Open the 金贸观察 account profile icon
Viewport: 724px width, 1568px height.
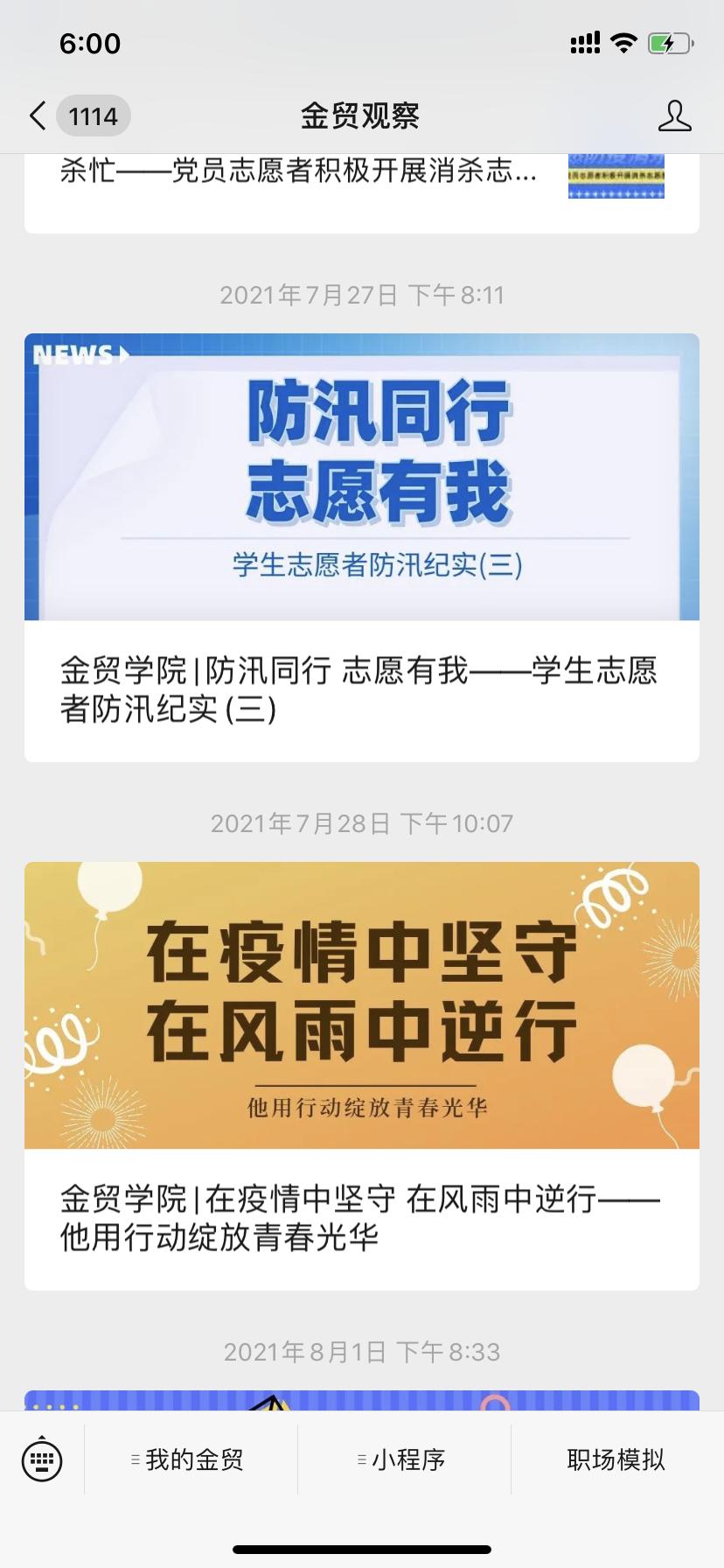pyautogui.click(x=674, y=115)
